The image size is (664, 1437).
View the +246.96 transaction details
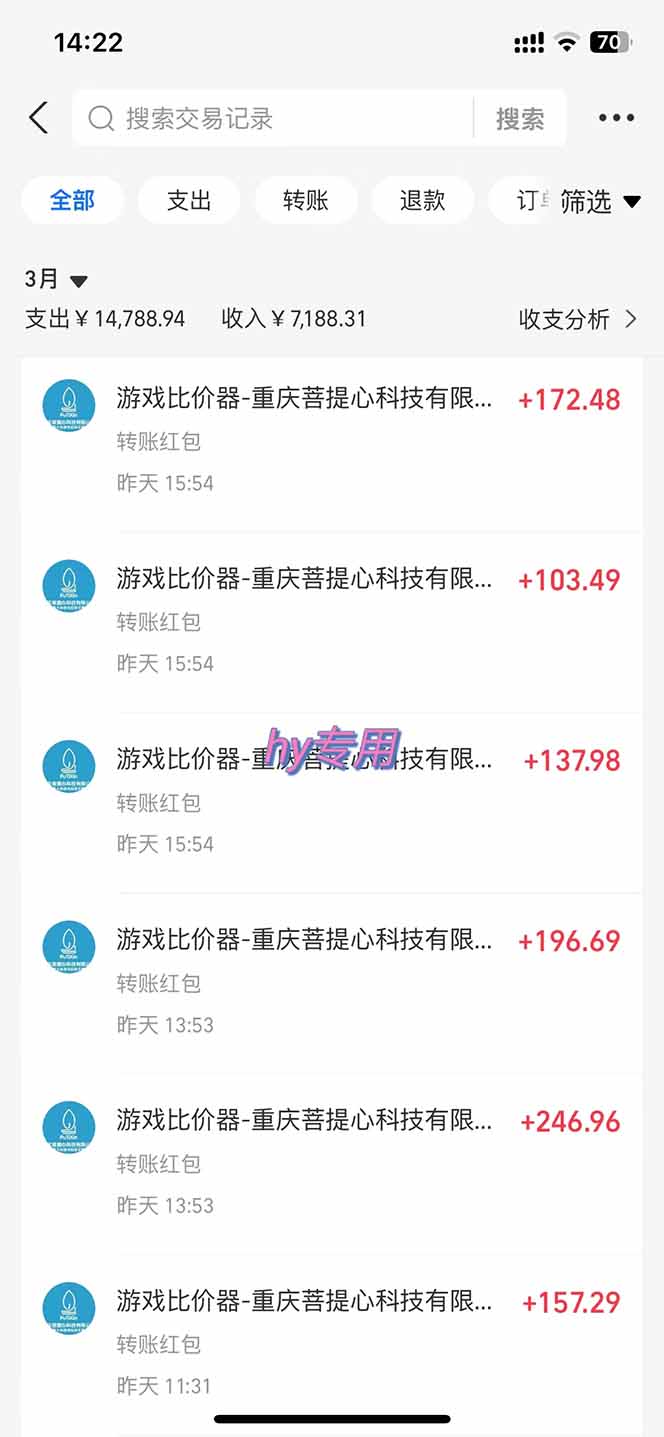point(332,1162)
